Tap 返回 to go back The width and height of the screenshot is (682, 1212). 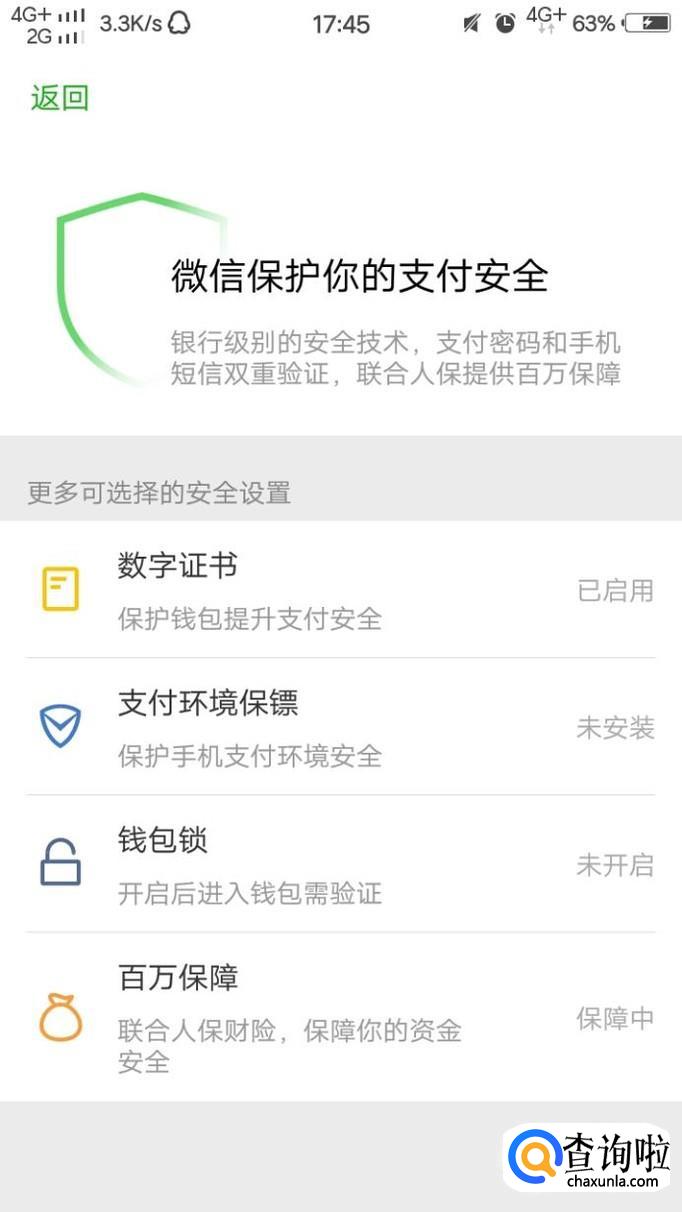click(60, 98)
